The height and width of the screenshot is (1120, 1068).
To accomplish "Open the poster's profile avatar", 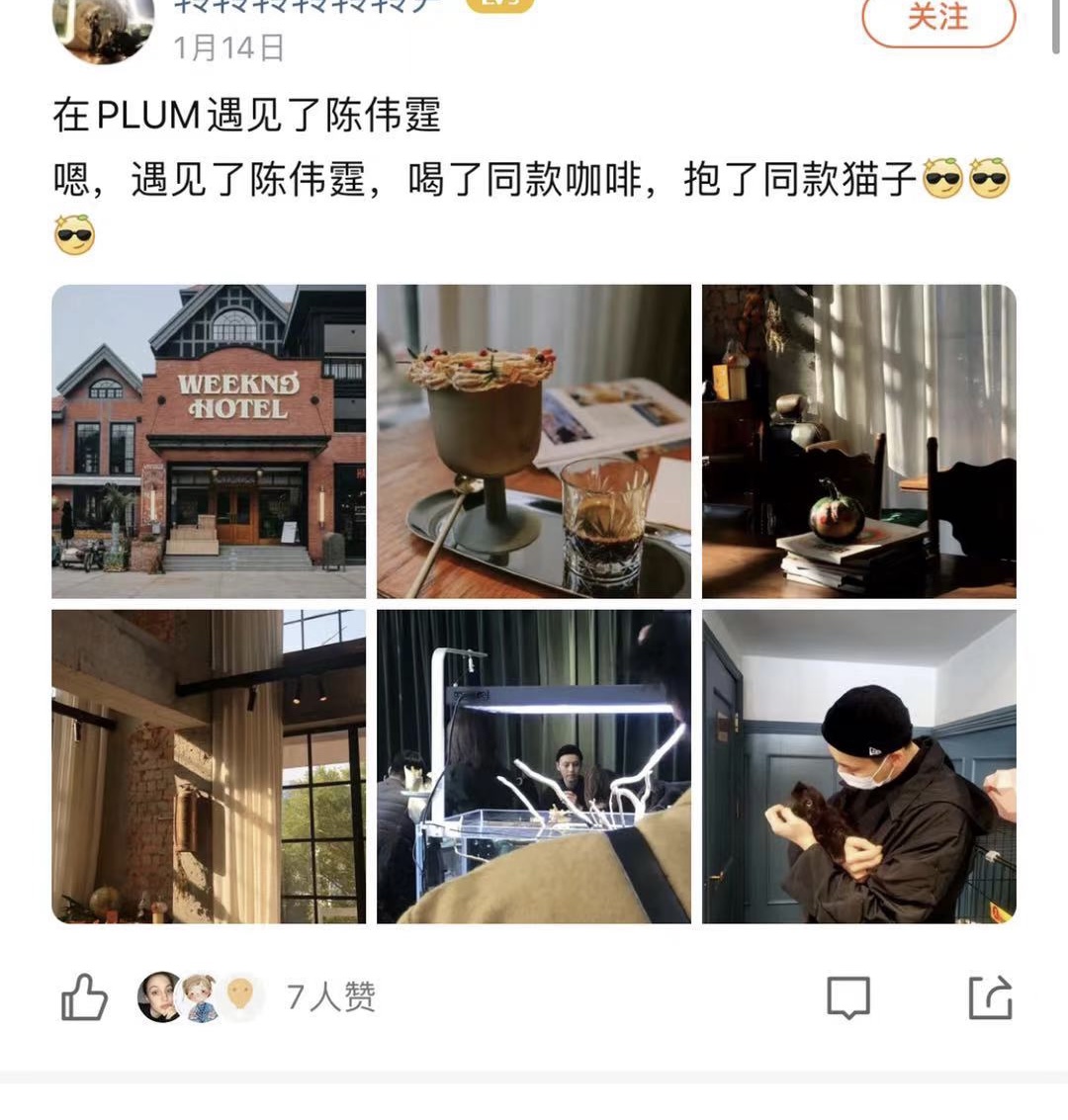I will coord(103,28).
